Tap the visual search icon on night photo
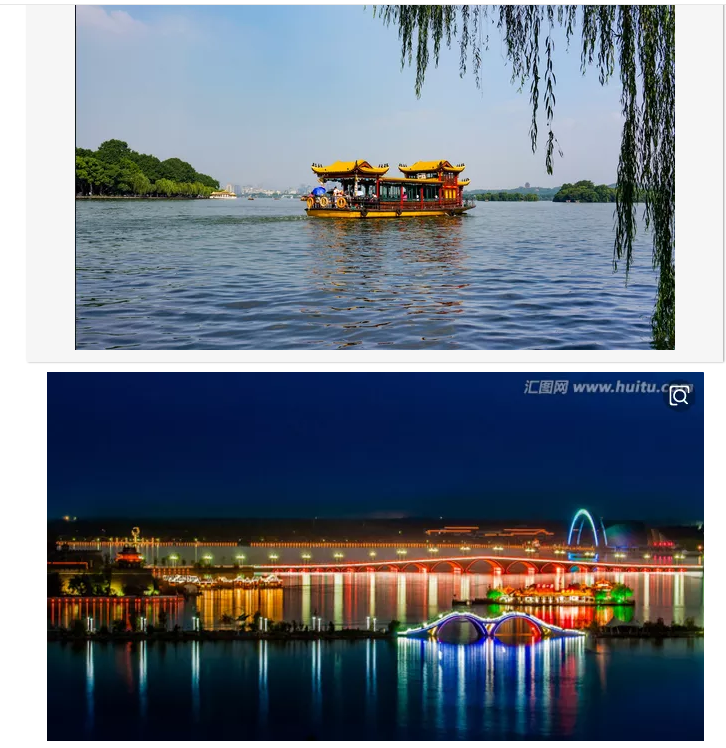This screenshot has height=748, width=726. 679,396
